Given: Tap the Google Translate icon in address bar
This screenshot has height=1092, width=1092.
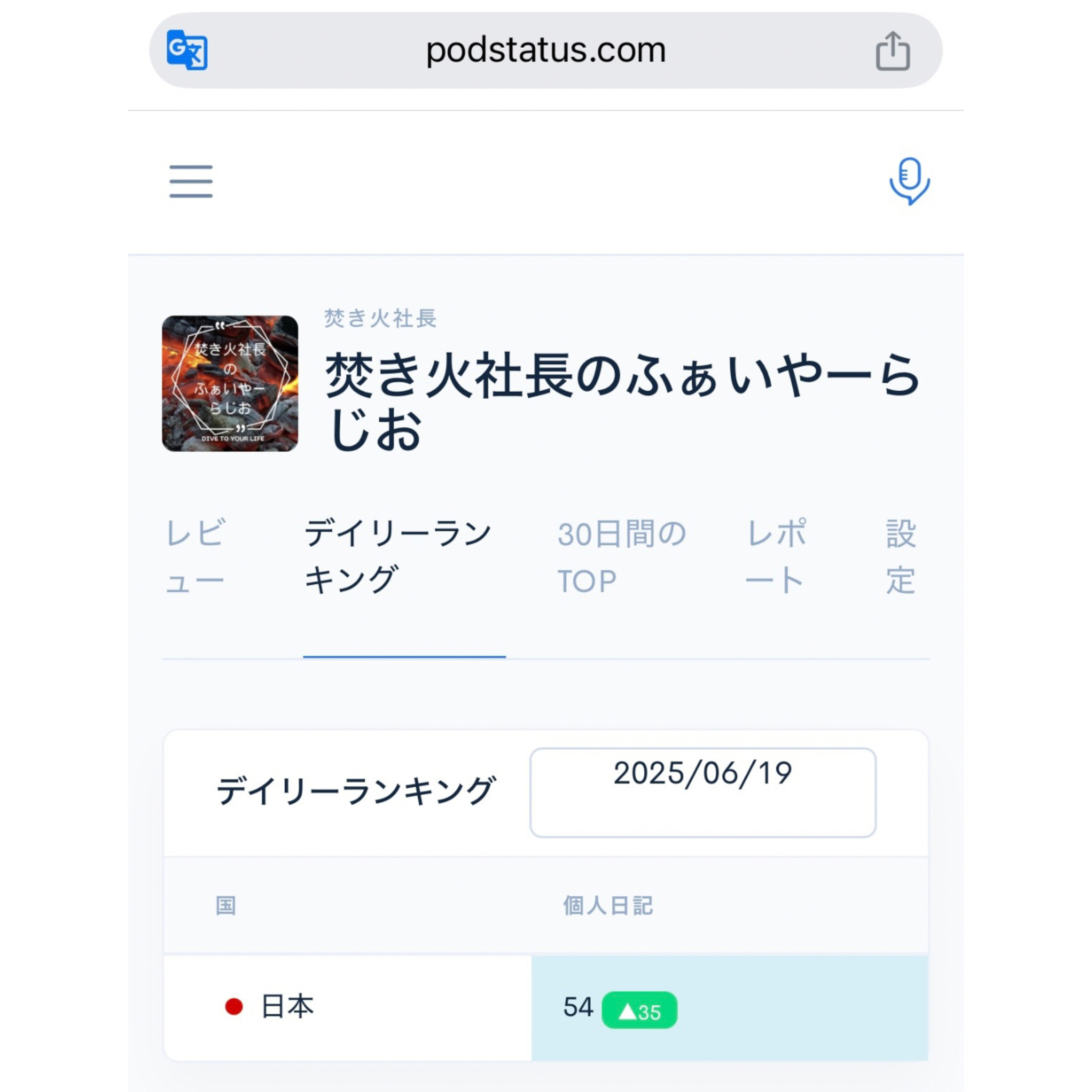Looking at the screenshot, I should 187,50.
